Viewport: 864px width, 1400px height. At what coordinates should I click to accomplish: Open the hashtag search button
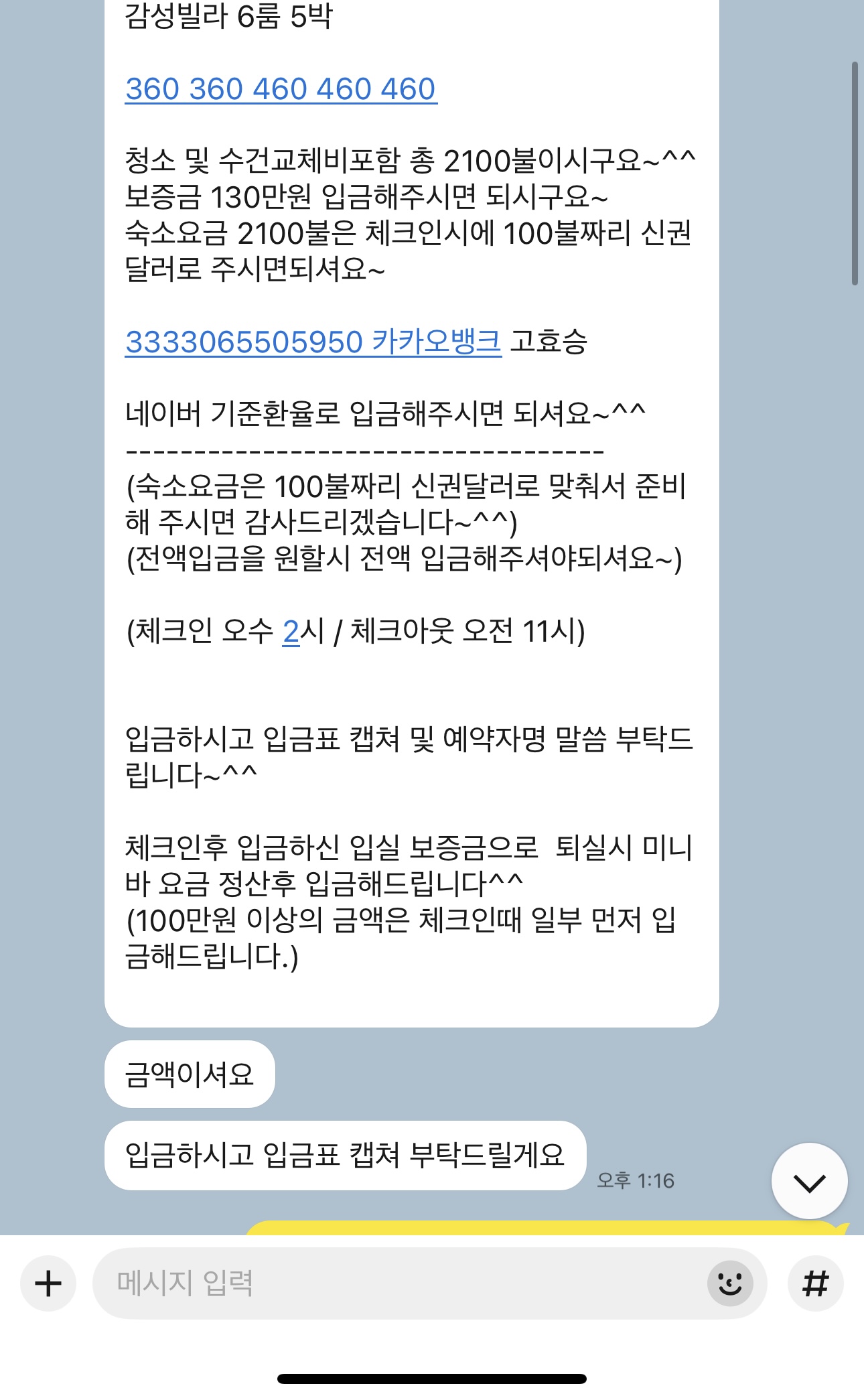pyautogui.click(x=815, y=1283)
